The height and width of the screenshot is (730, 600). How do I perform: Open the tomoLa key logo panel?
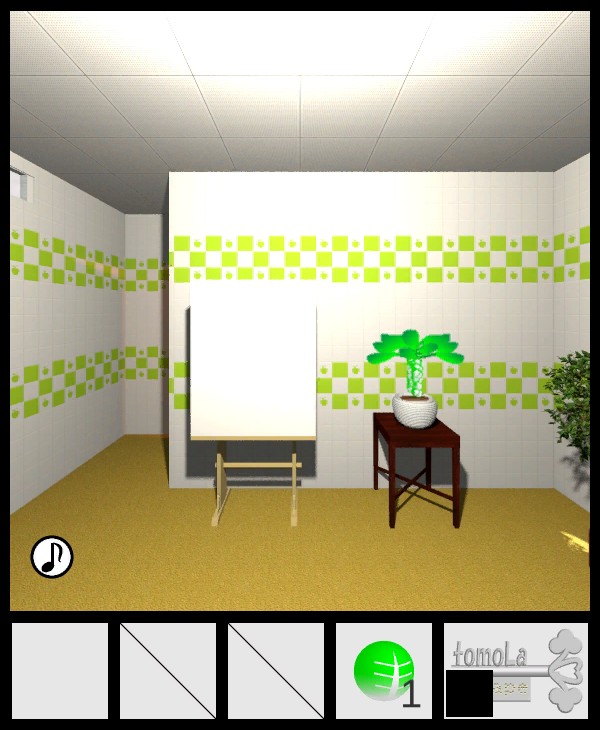(516, 670)
